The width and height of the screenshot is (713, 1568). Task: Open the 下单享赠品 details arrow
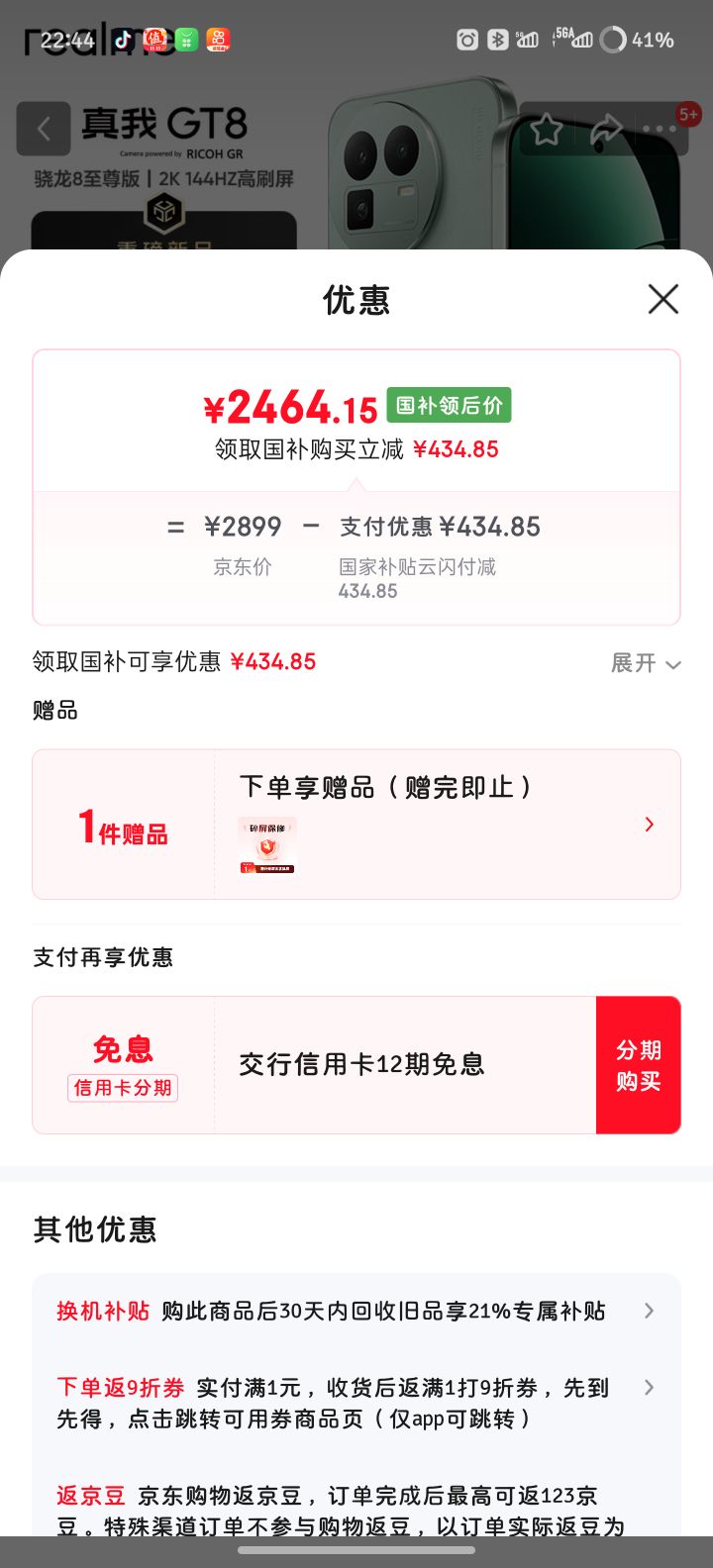click(649, 824)
